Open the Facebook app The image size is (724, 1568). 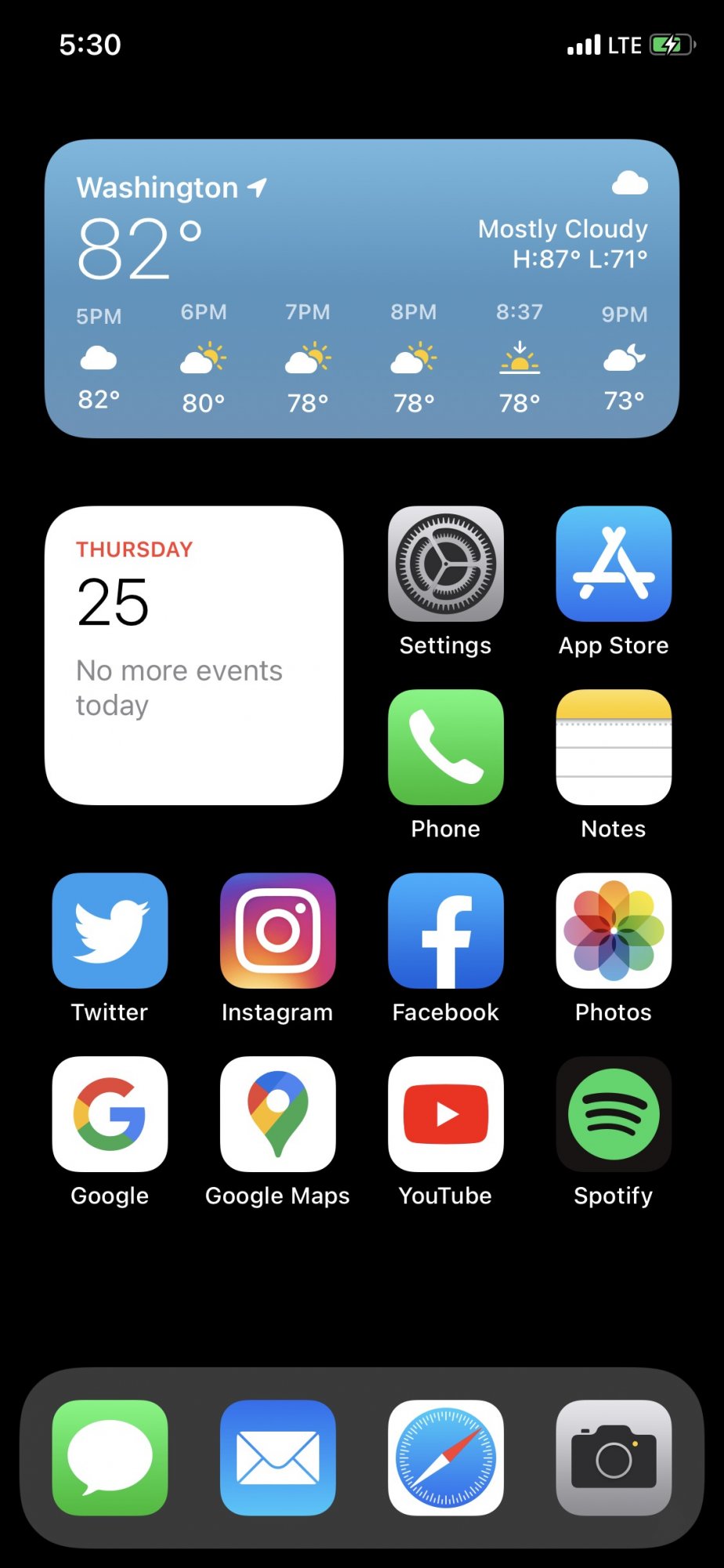[x=446, y=931]
